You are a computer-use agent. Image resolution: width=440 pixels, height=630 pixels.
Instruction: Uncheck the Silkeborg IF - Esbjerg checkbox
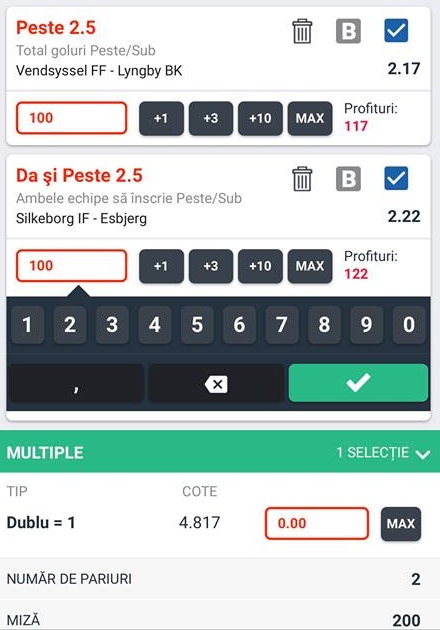pyautogui.click(x=396, y=178)
